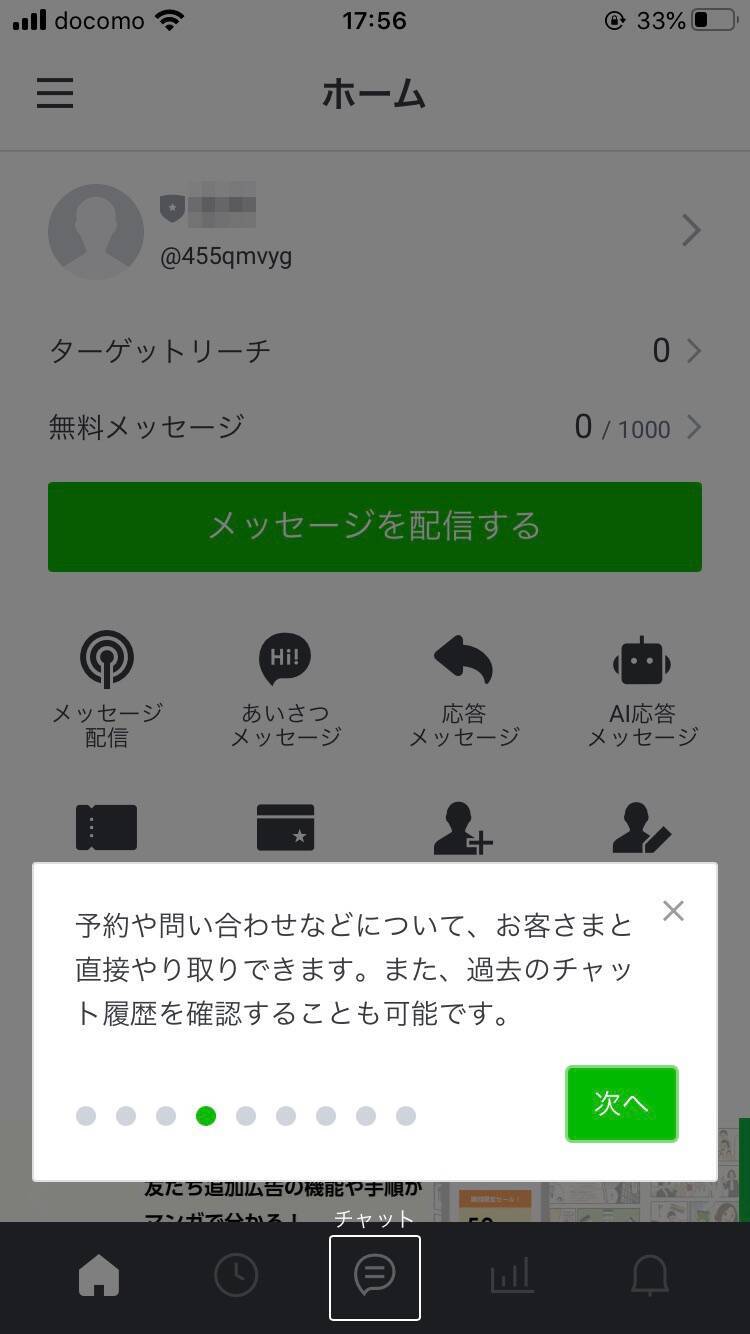
Task: Go to the home tab
Action: pos(99,1276)
